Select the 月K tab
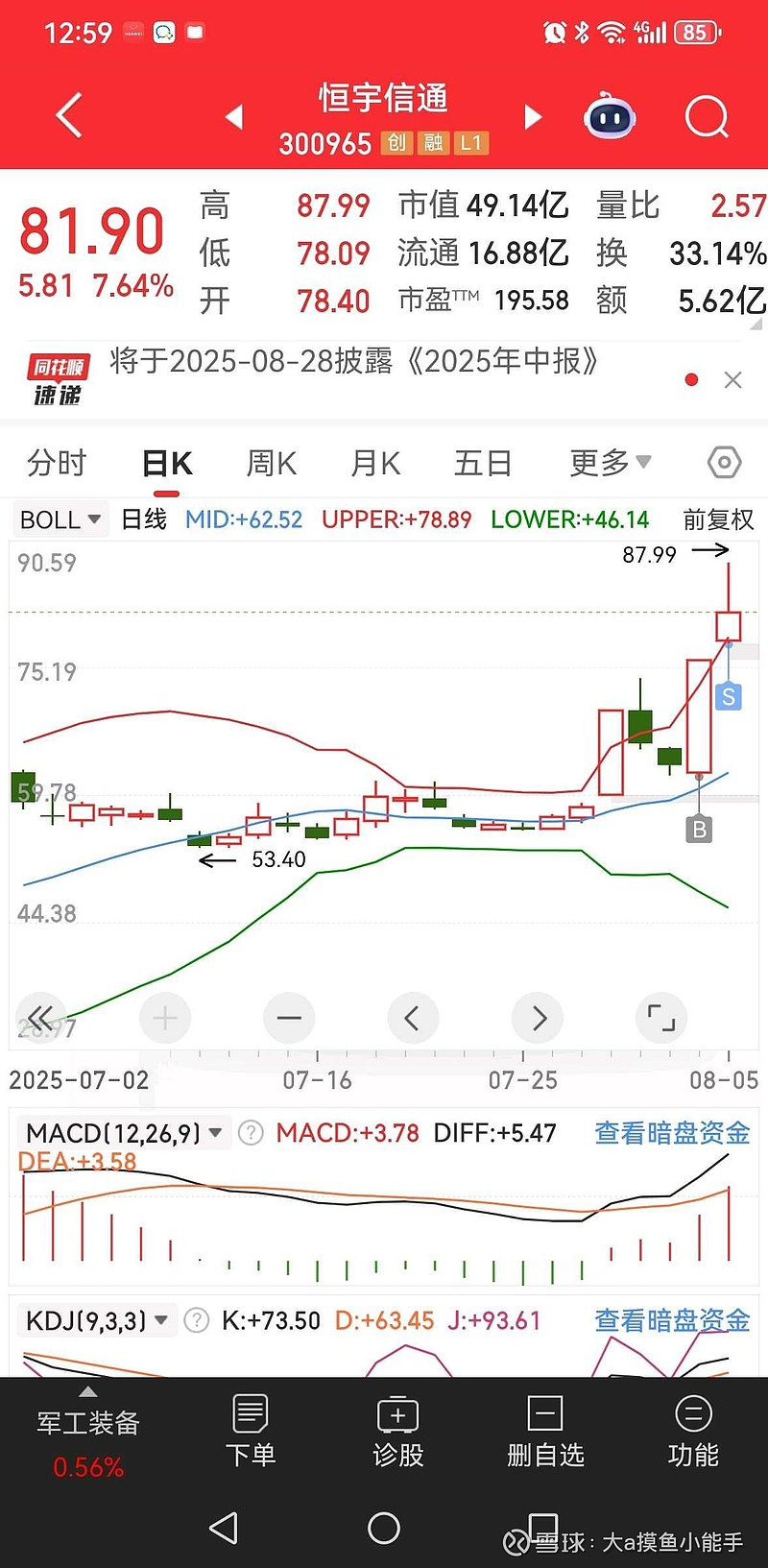Viewport: 768px width, 1568px height. [375, 463]
